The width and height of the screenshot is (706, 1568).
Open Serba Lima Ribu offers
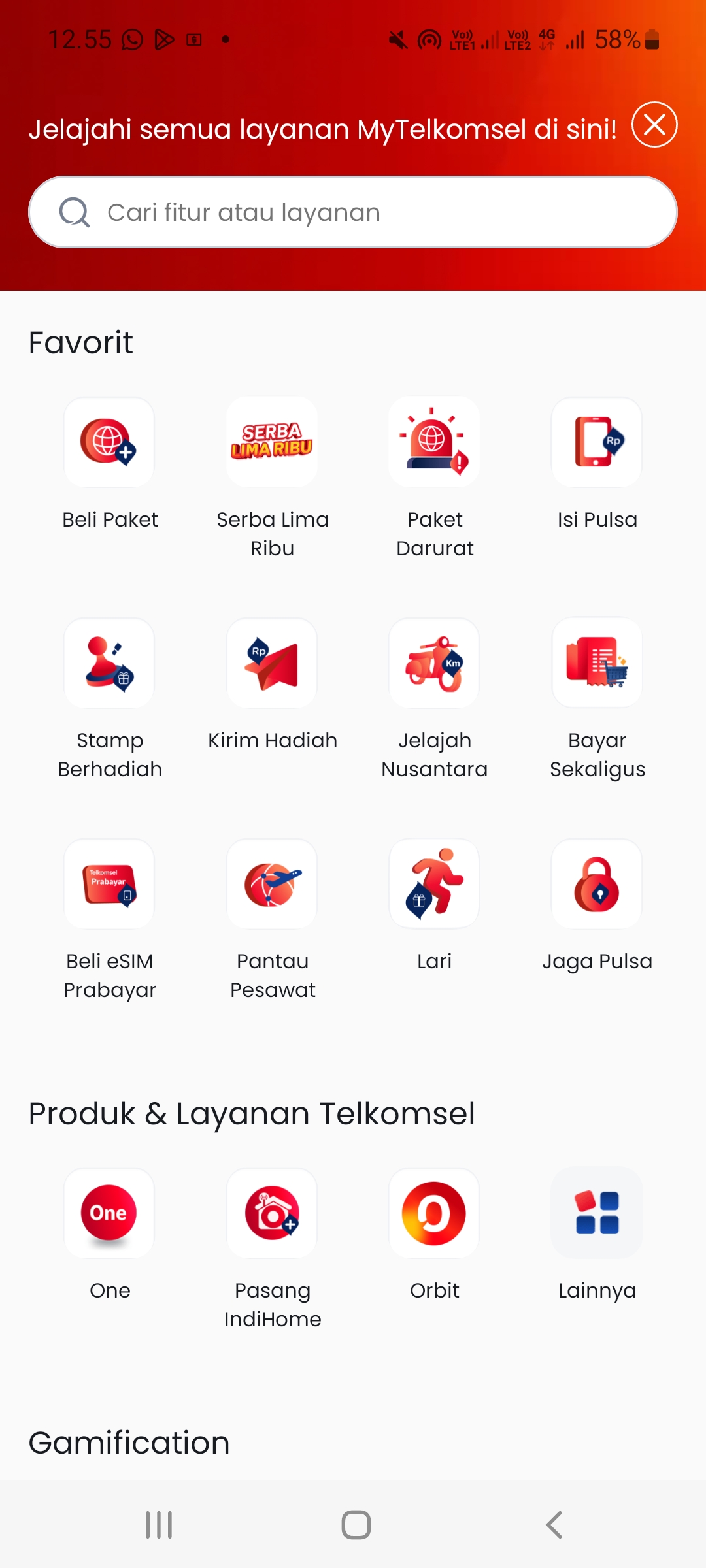272,442
